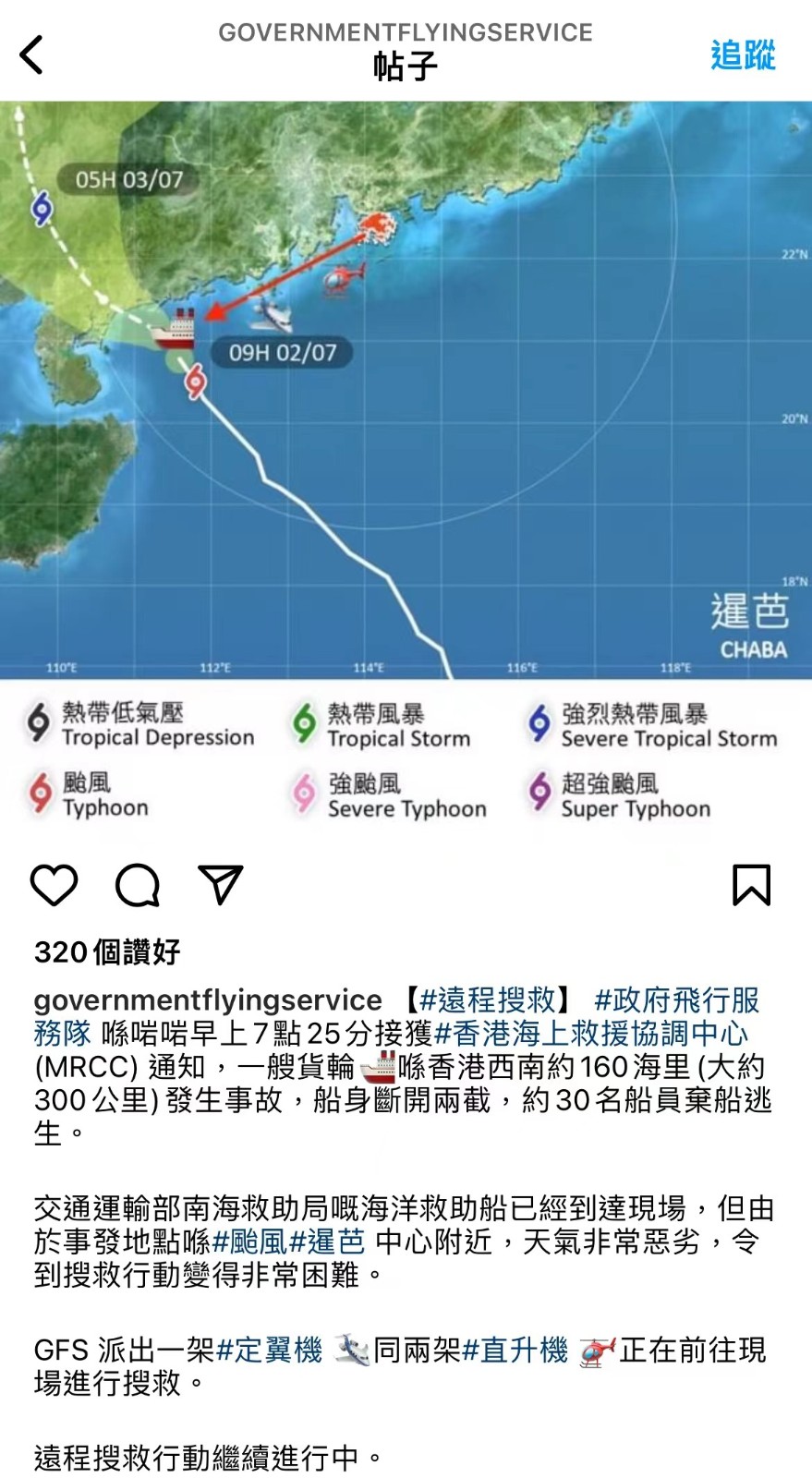The height and width of the screenshot is (1478, 812).
Task: Open the comments bubble icon
Action: point(138,885)
